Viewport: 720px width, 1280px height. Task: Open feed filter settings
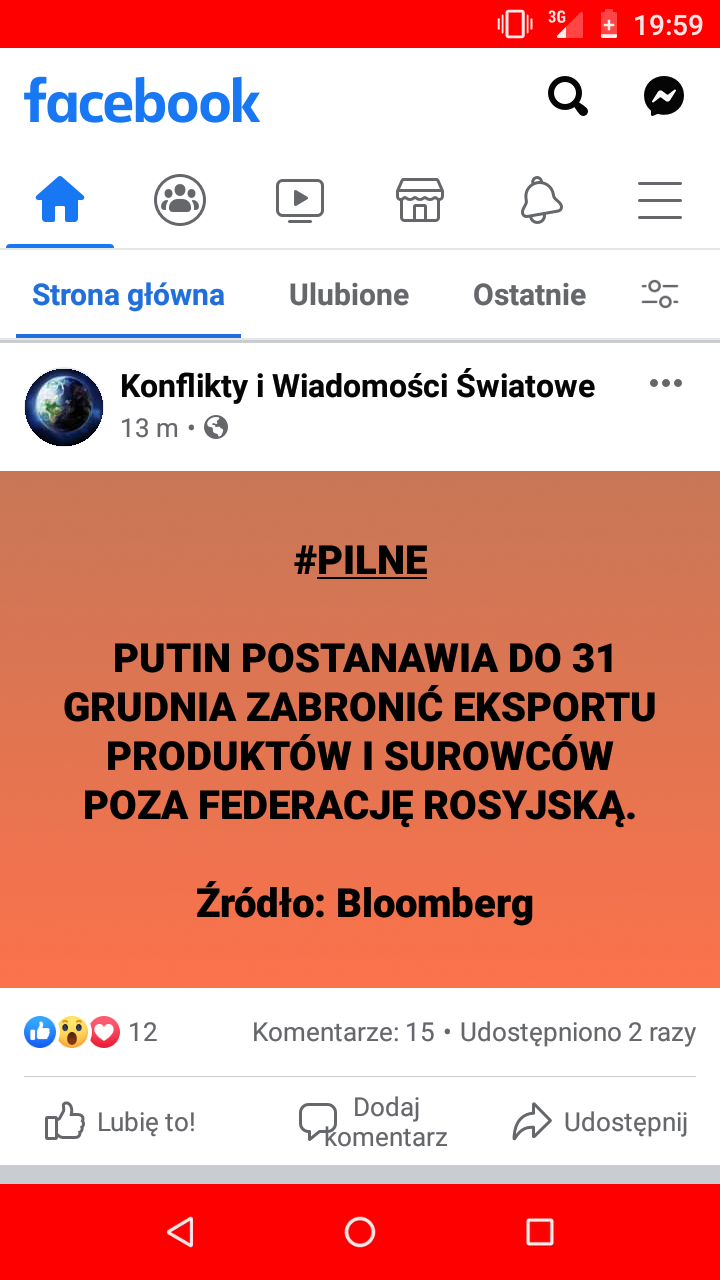(x=660, y=295)
